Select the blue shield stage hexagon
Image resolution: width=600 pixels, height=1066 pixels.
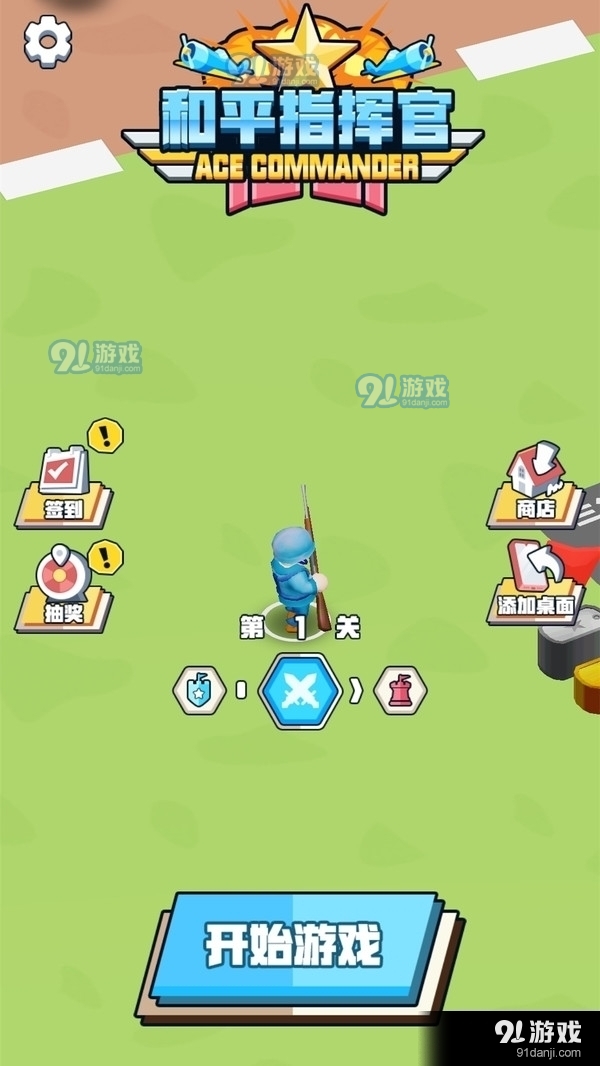(198, 690)
